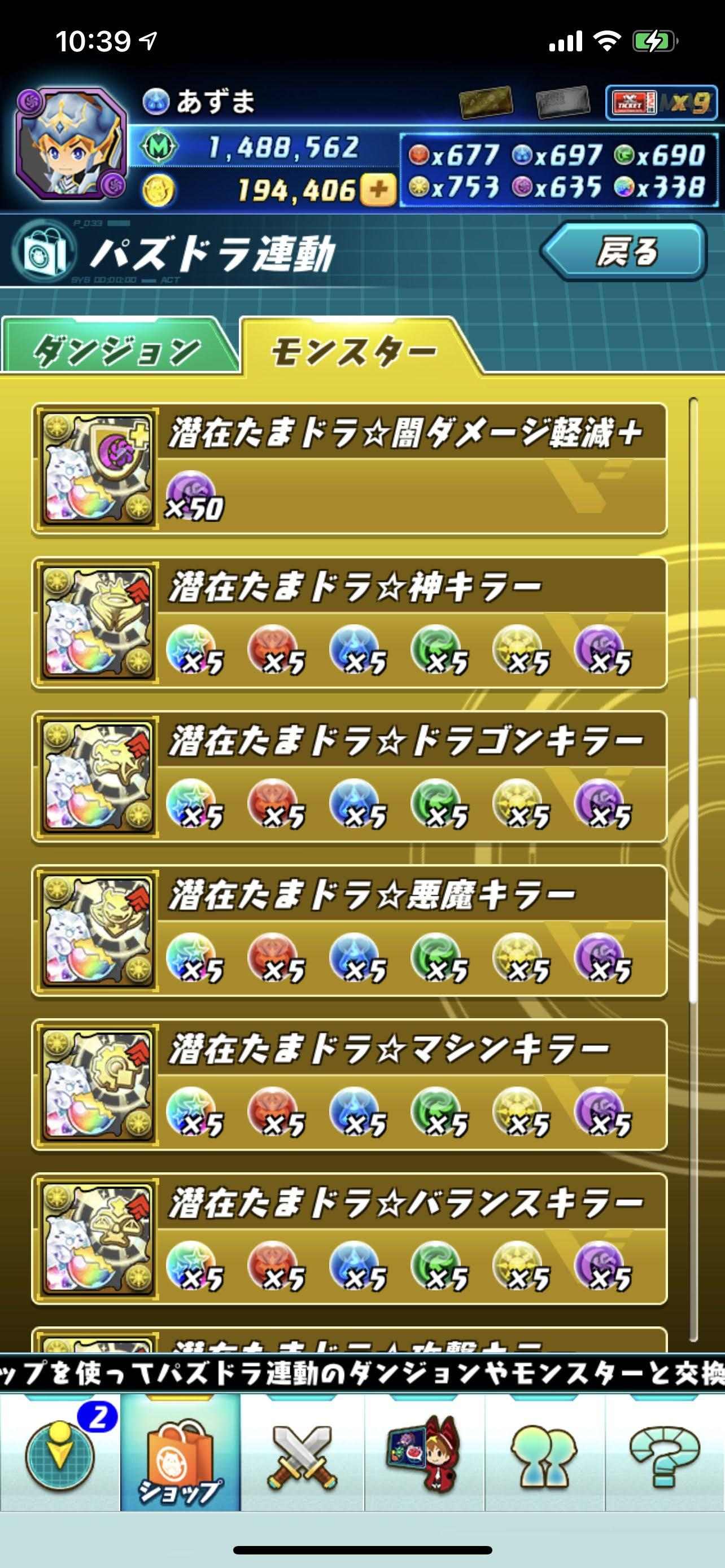Choose 潜在たまドラ☆悪魔キラー item
The width and height of the screenshot is (725, 1568).
(350, 931)
